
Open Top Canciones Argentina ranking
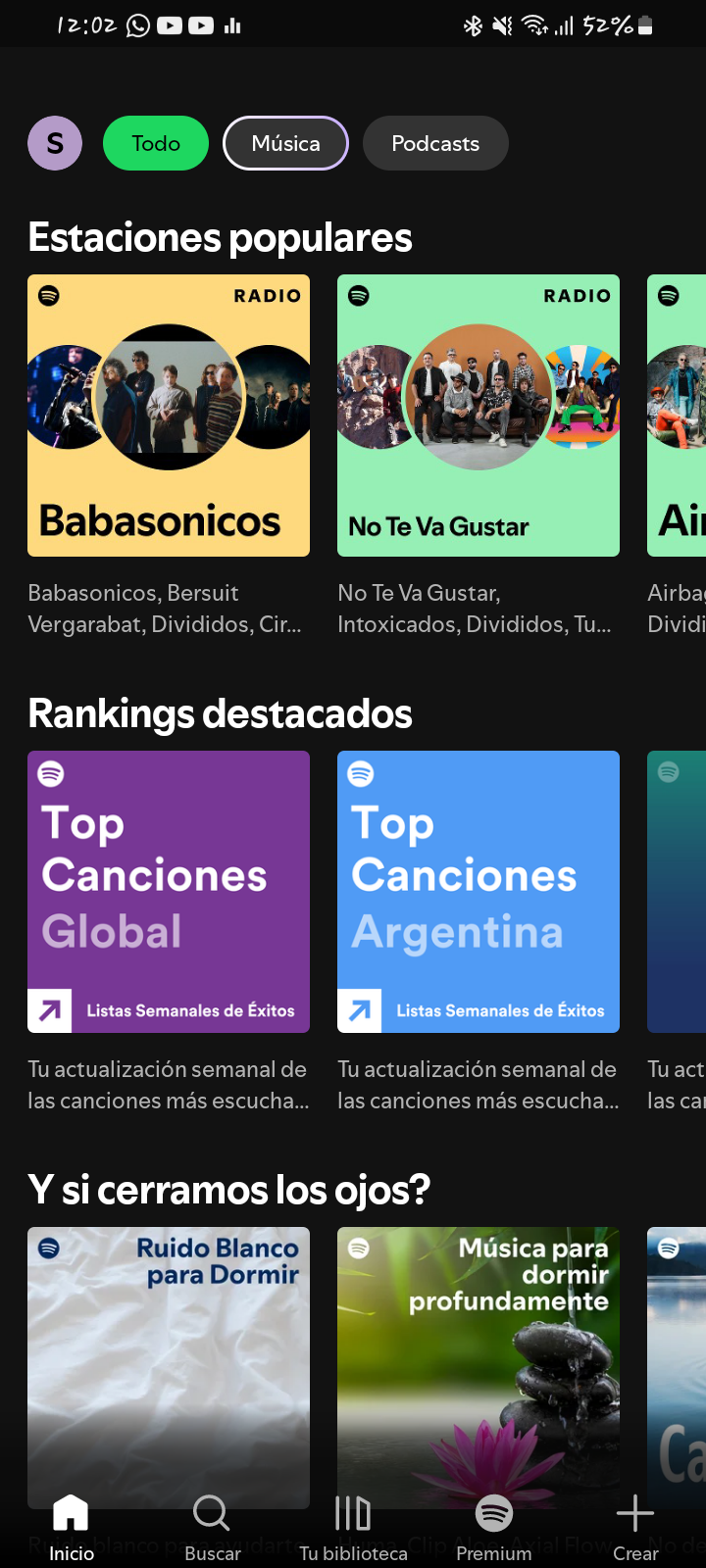[478, 892]
